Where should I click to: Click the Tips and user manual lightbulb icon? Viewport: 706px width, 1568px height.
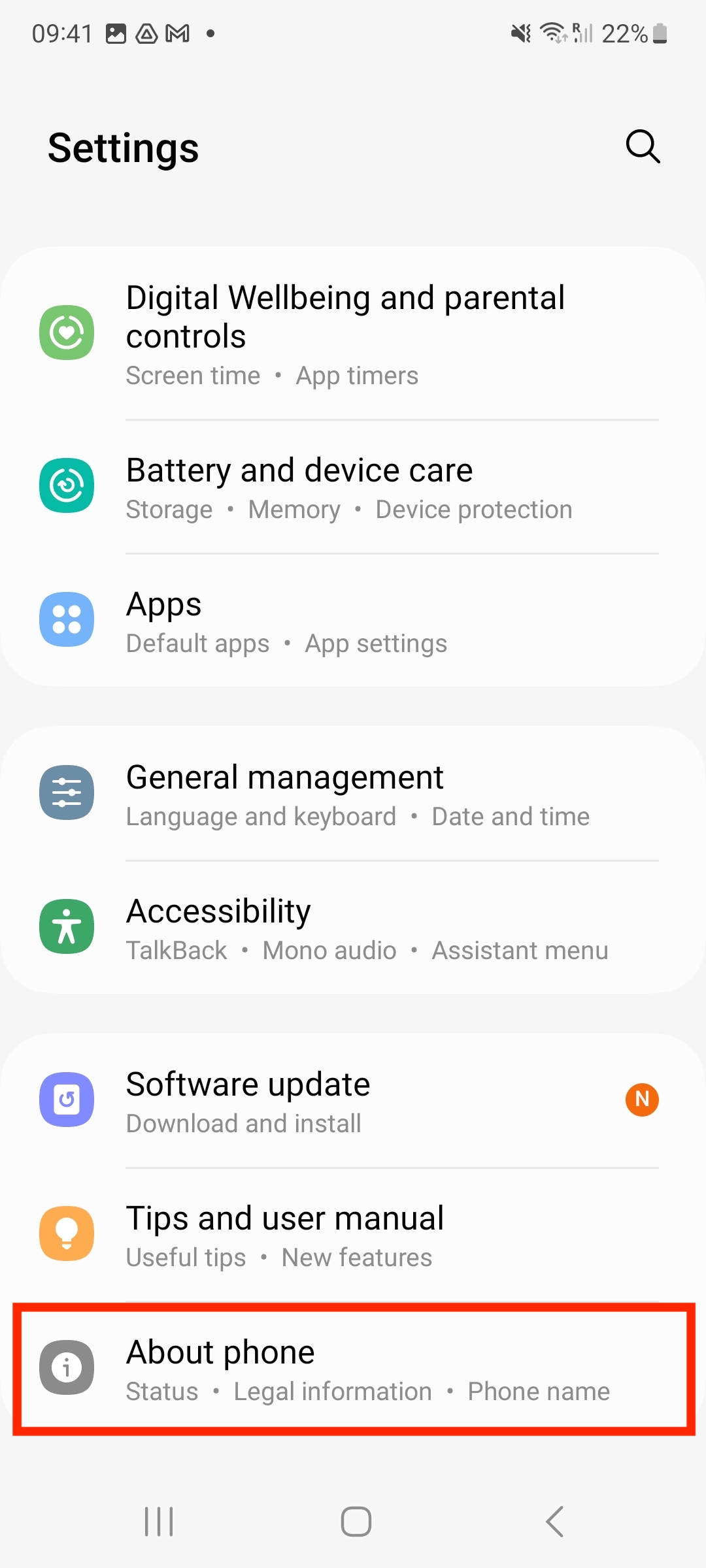click(x=66, y=1233)
